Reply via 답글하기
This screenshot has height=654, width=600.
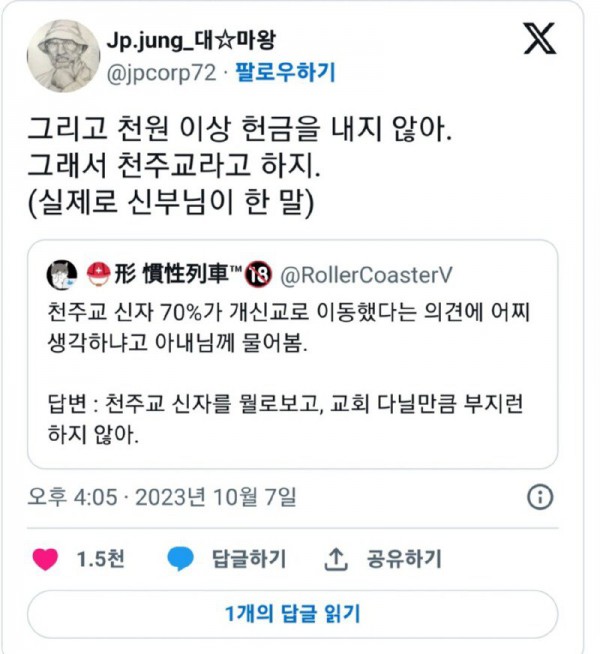click(227, 559)
